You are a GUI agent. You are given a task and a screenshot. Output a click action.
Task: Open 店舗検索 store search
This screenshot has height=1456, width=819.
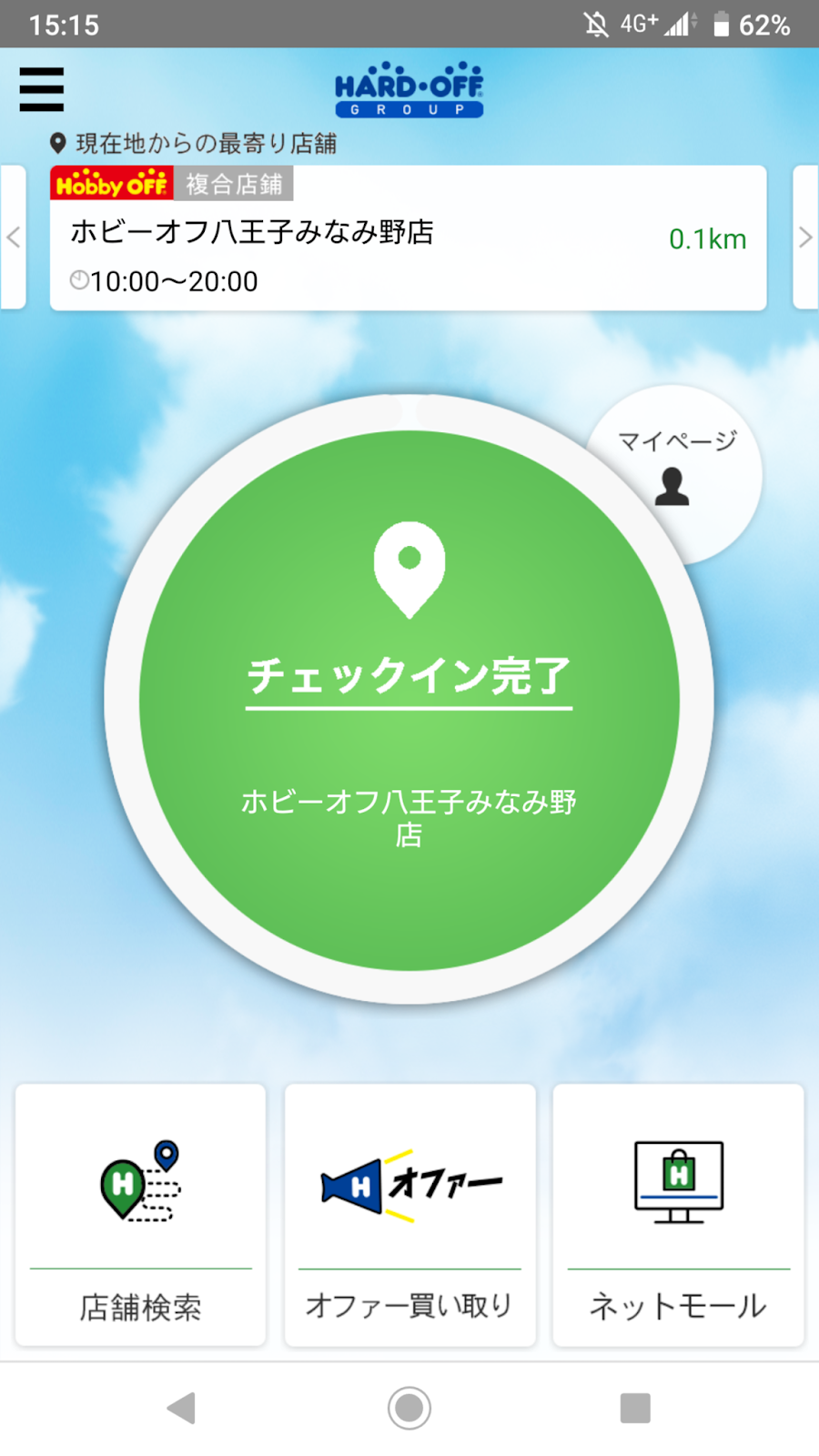tap(141, 1215)
